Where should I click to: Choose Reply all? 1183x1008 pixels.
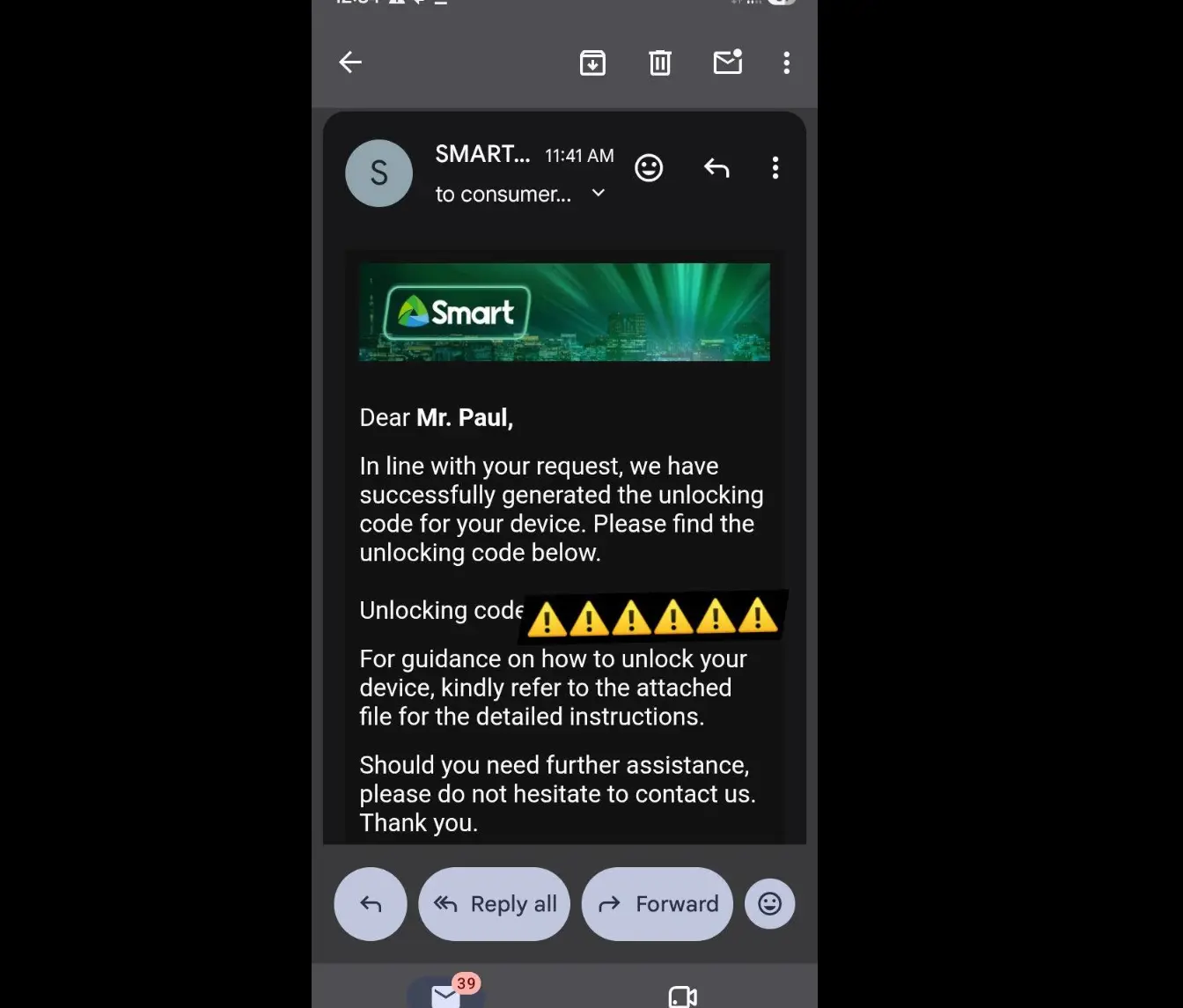tap(495, 904)
